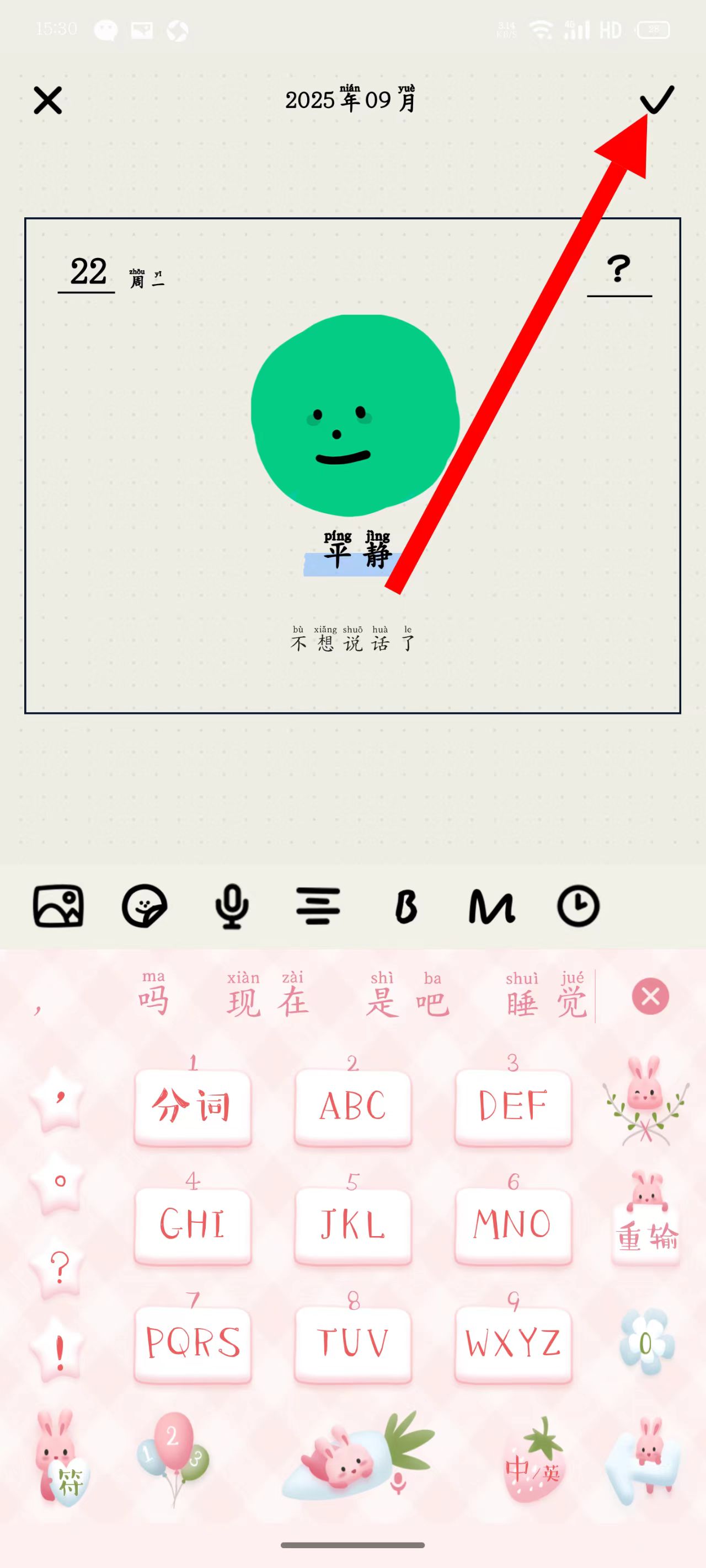
Task: Insert the time with the clock icon
Action: pyautogui.click(x=578, y=906)
